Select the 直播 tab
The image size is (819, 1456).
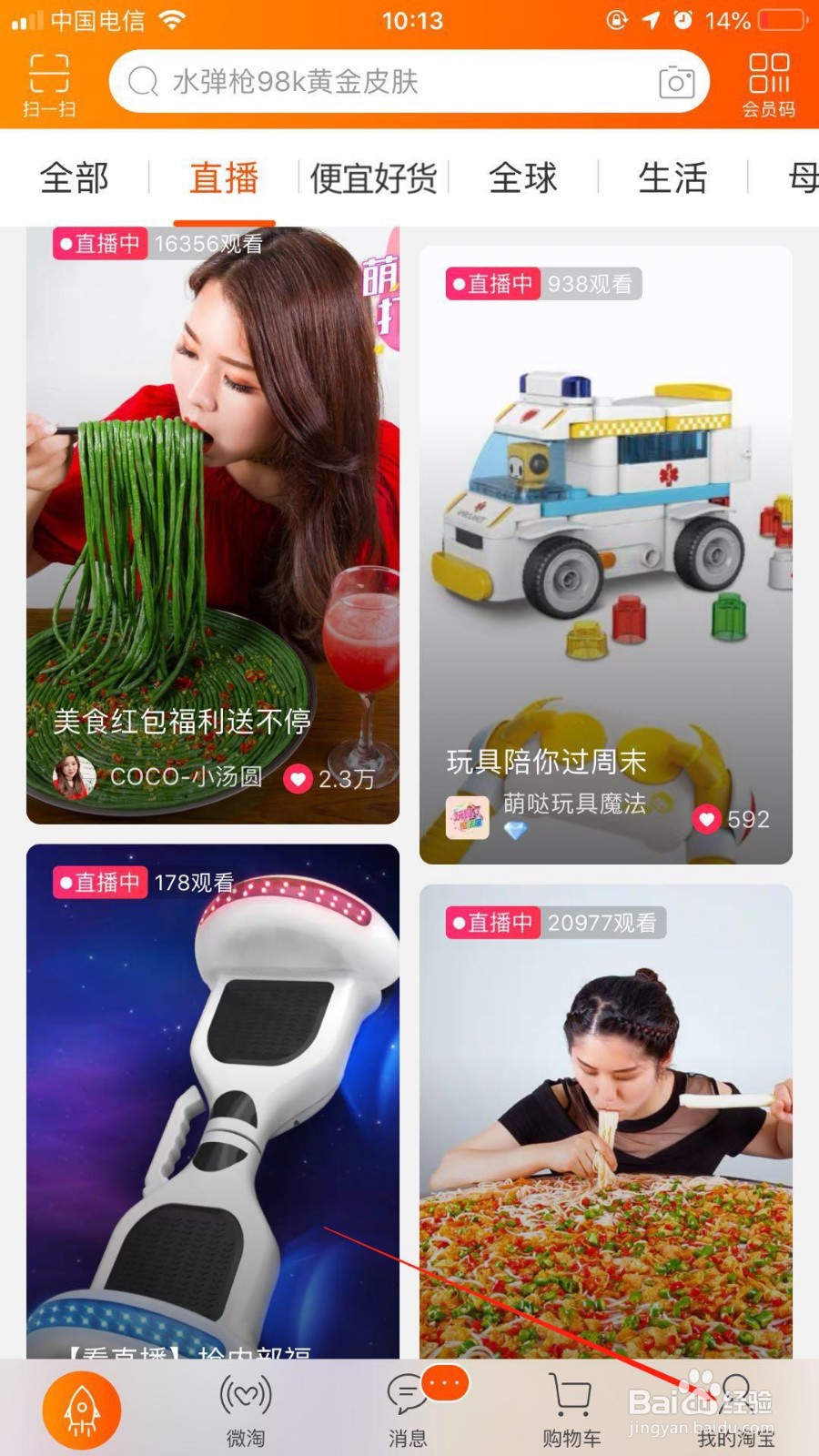(x=224, y=177)
